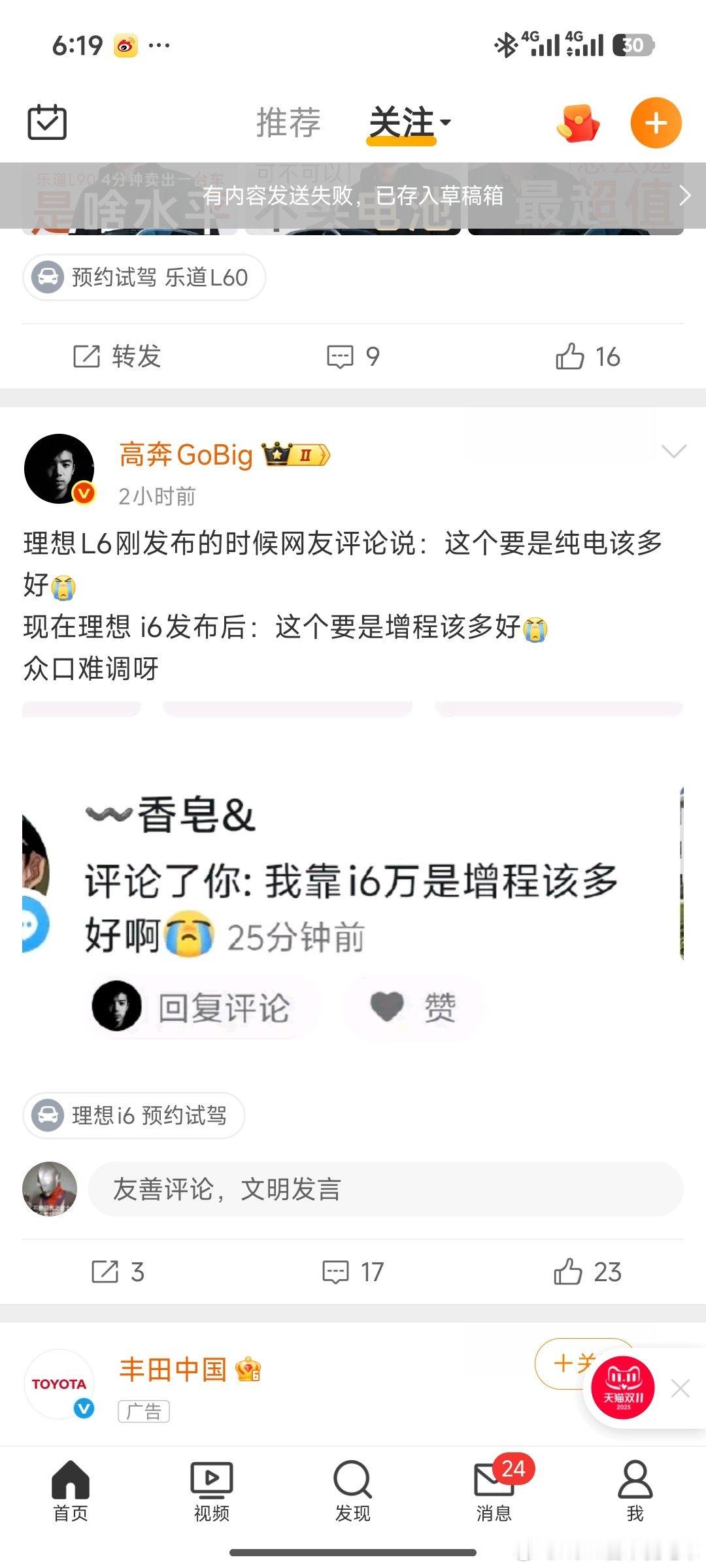Viewport: 706px width, 1568px height.
Task: Tap the car icon in 预约试驾 乐道L60 chip
Action: pos(47,276)
